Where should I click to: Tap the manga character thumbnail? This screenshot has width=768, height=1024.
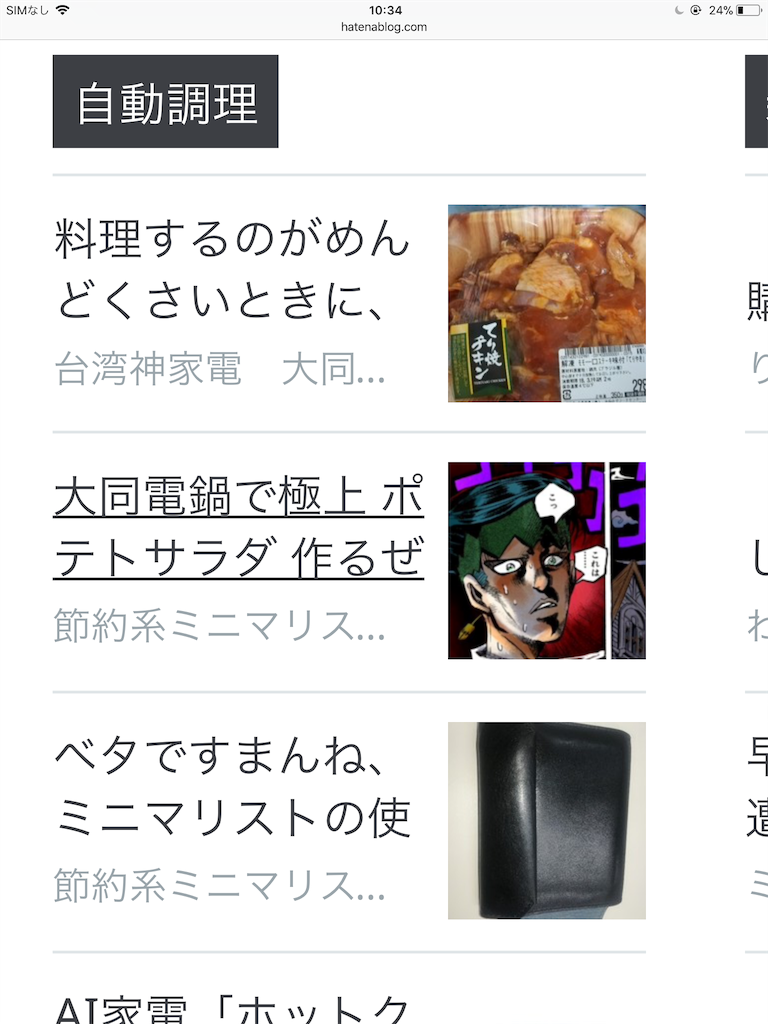[546, 560]
